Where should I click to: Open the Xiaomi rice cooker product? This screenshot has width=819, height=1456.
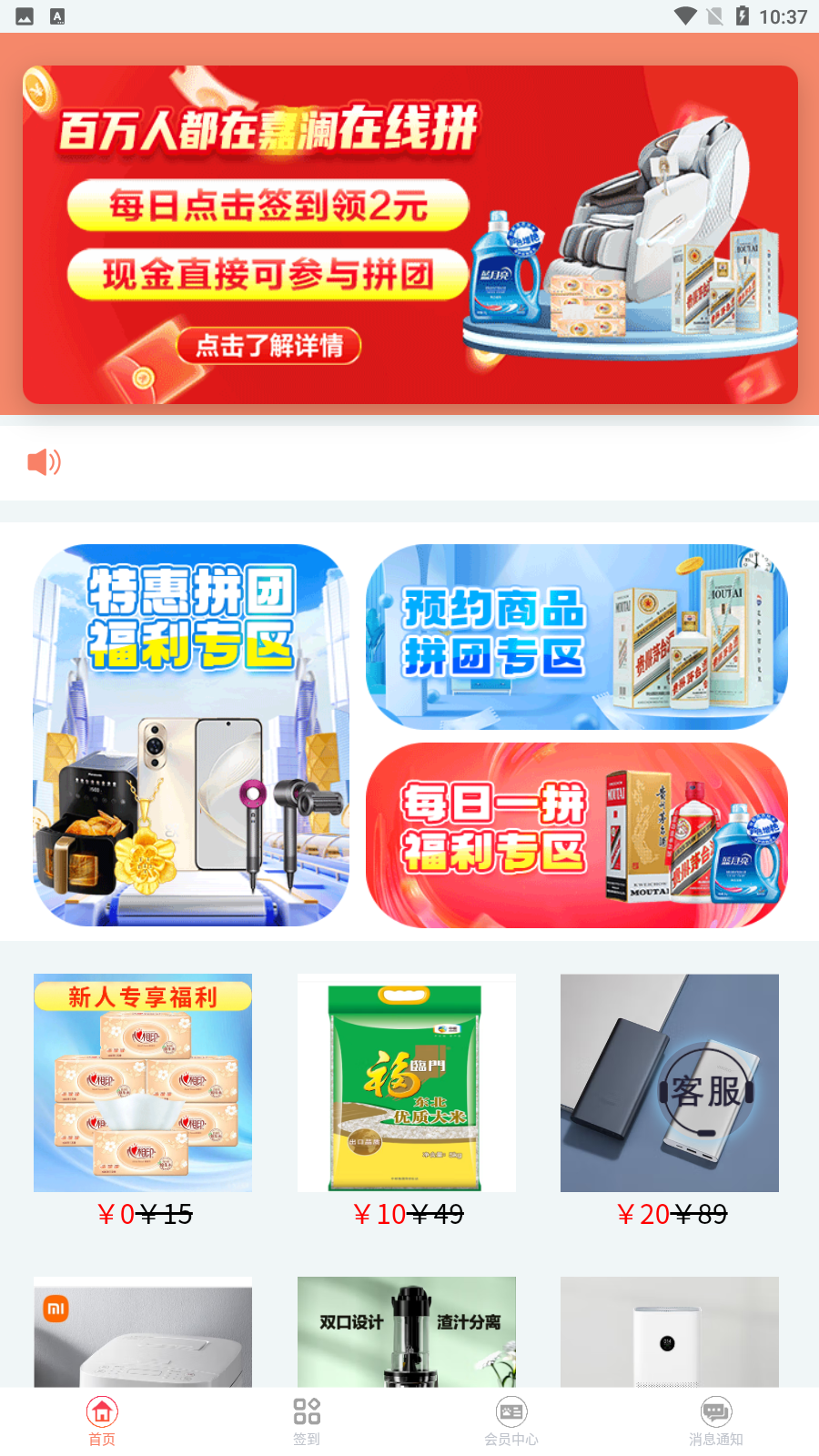click(143, 1332)
